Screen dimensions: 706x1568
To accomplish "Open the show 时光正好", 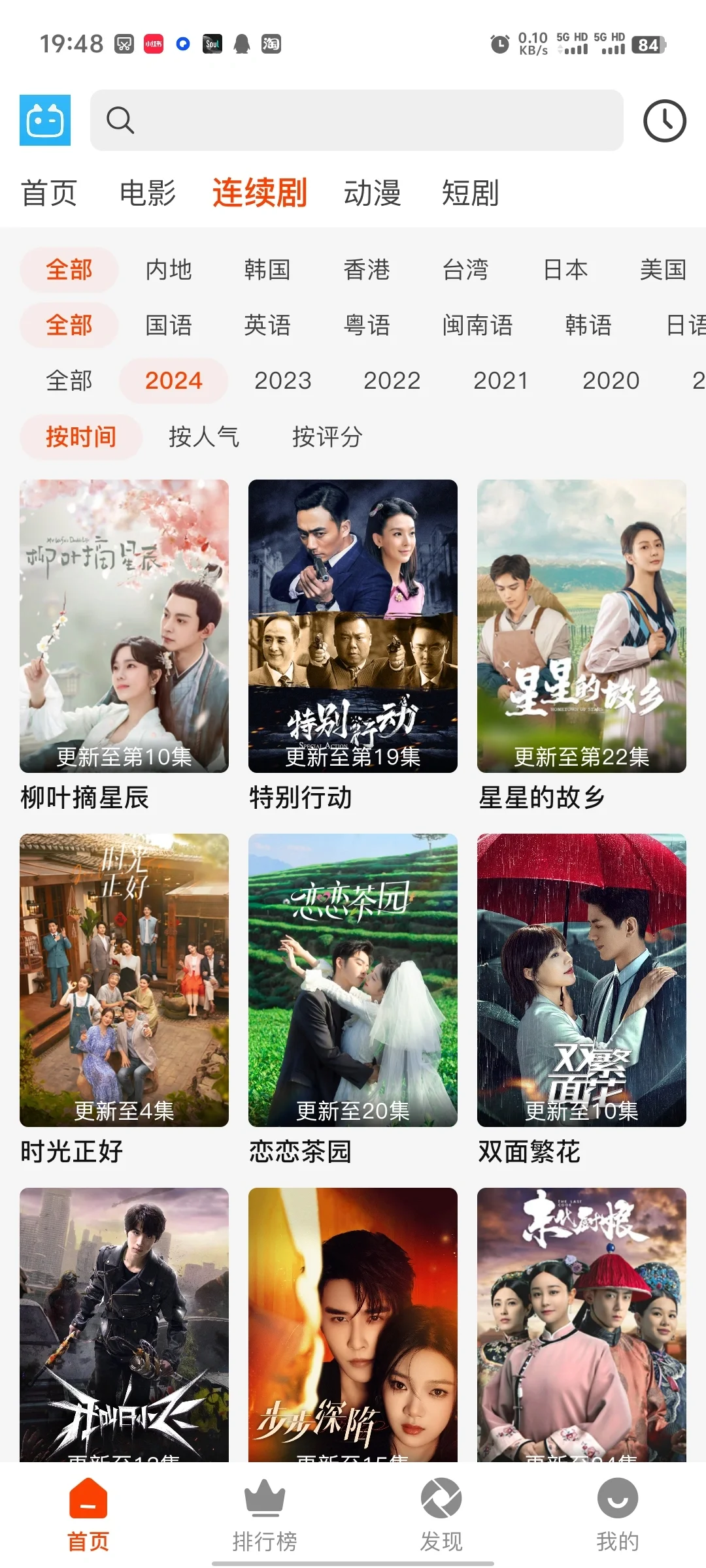I will tap(124, 980).
